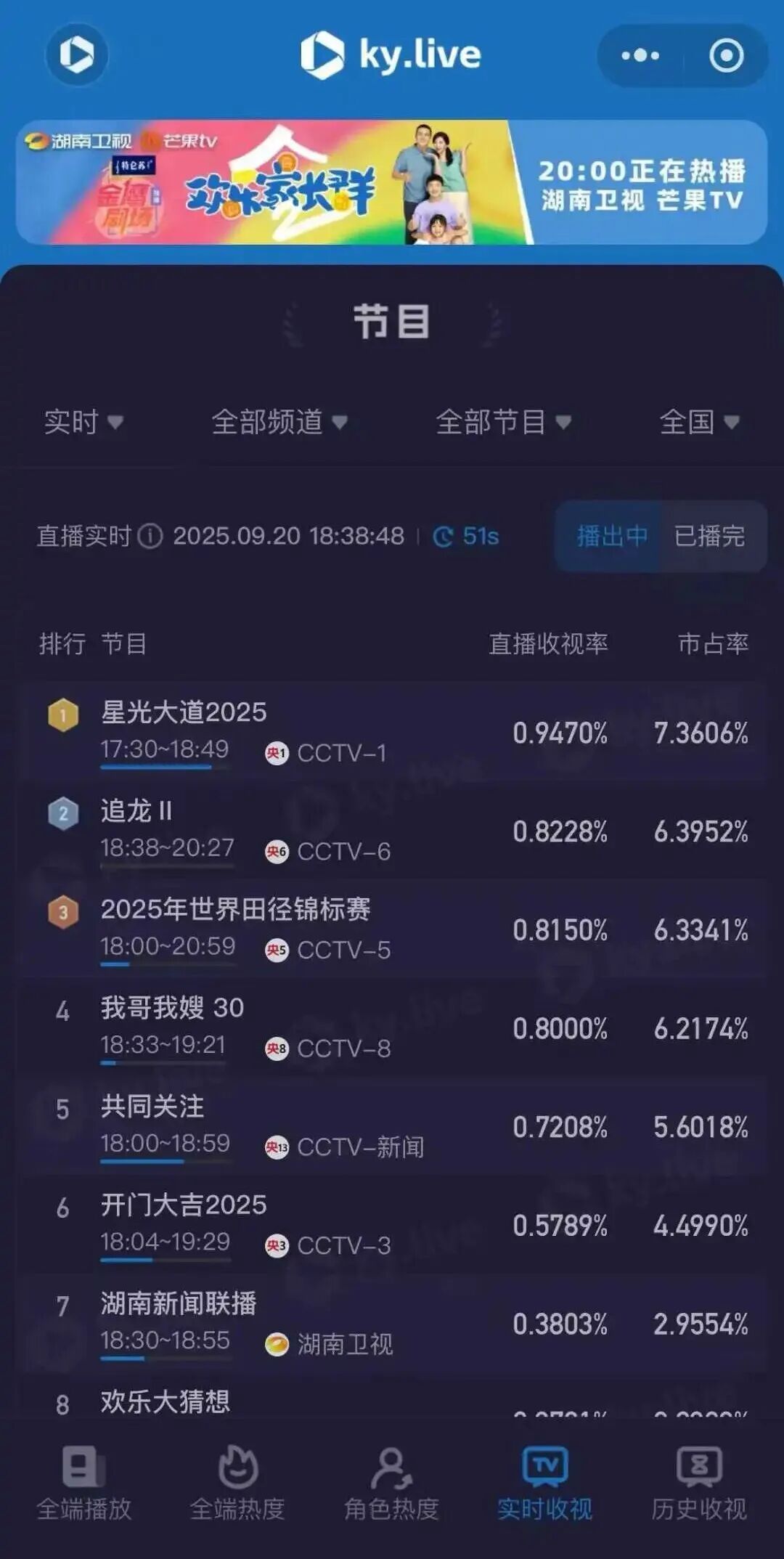This screenshot has height=1559, width=784.
Task: Expand the 全部节目 program filter
Action: [x=503, y=422]
